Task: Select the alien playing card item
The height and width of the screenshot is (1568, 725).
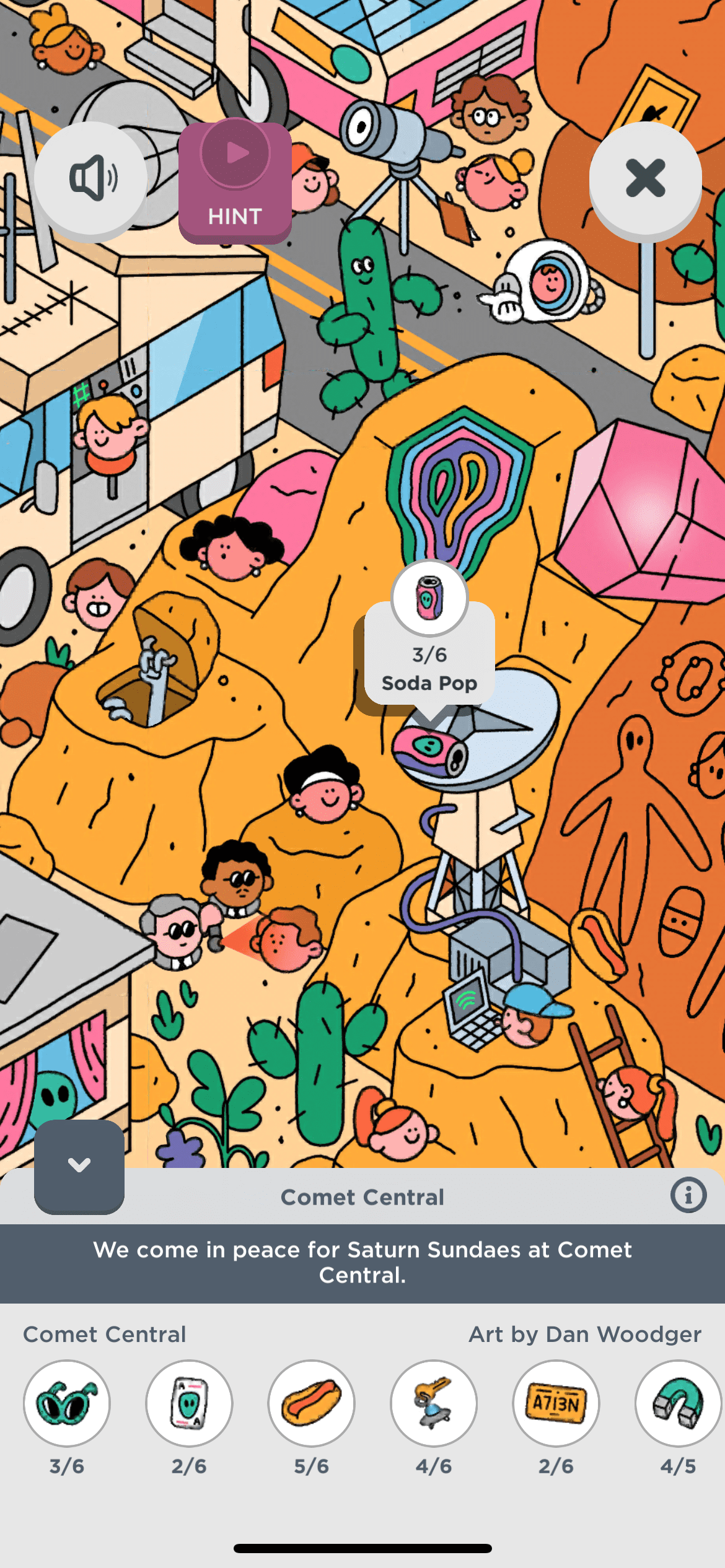Action: [x=189, y=1403]
